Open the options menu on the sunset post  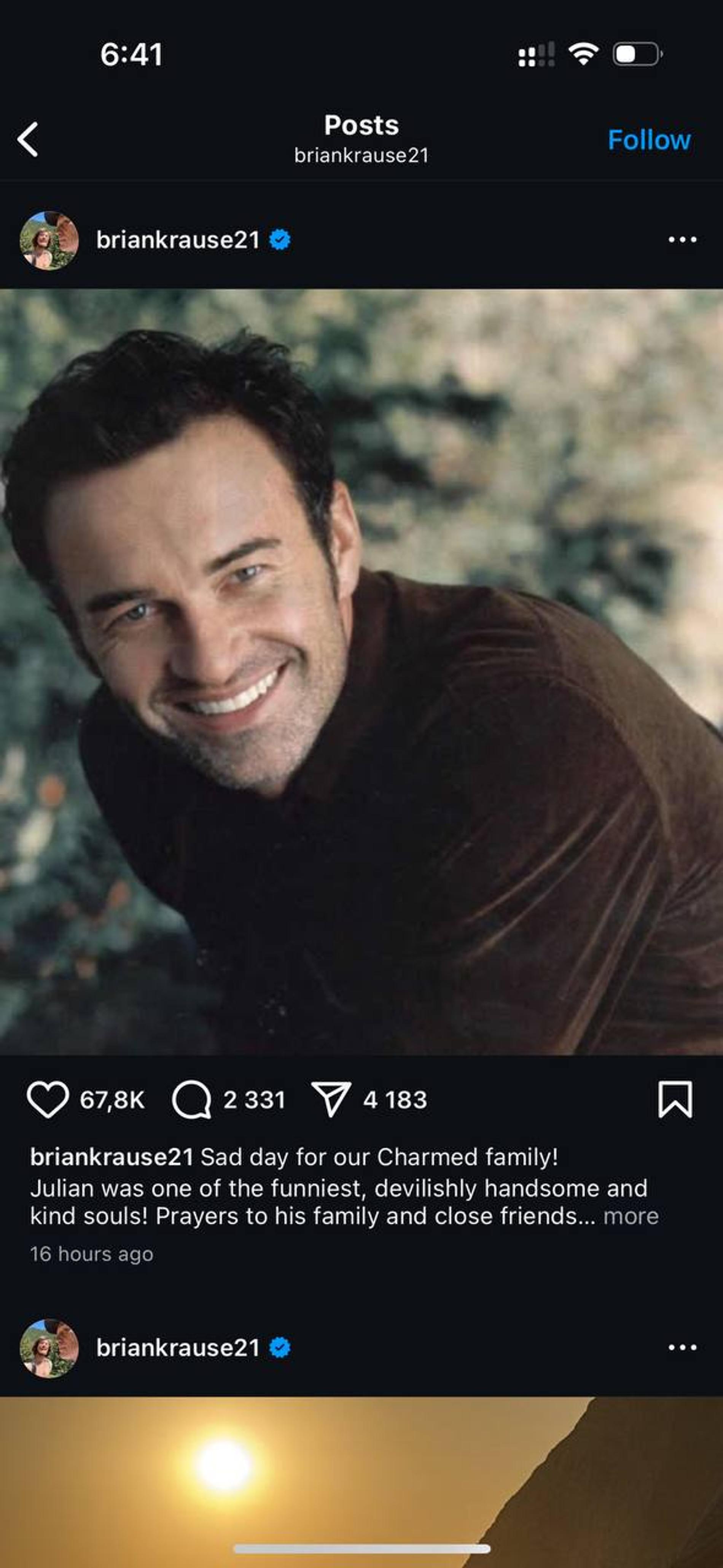click(x=682, y=1348)
